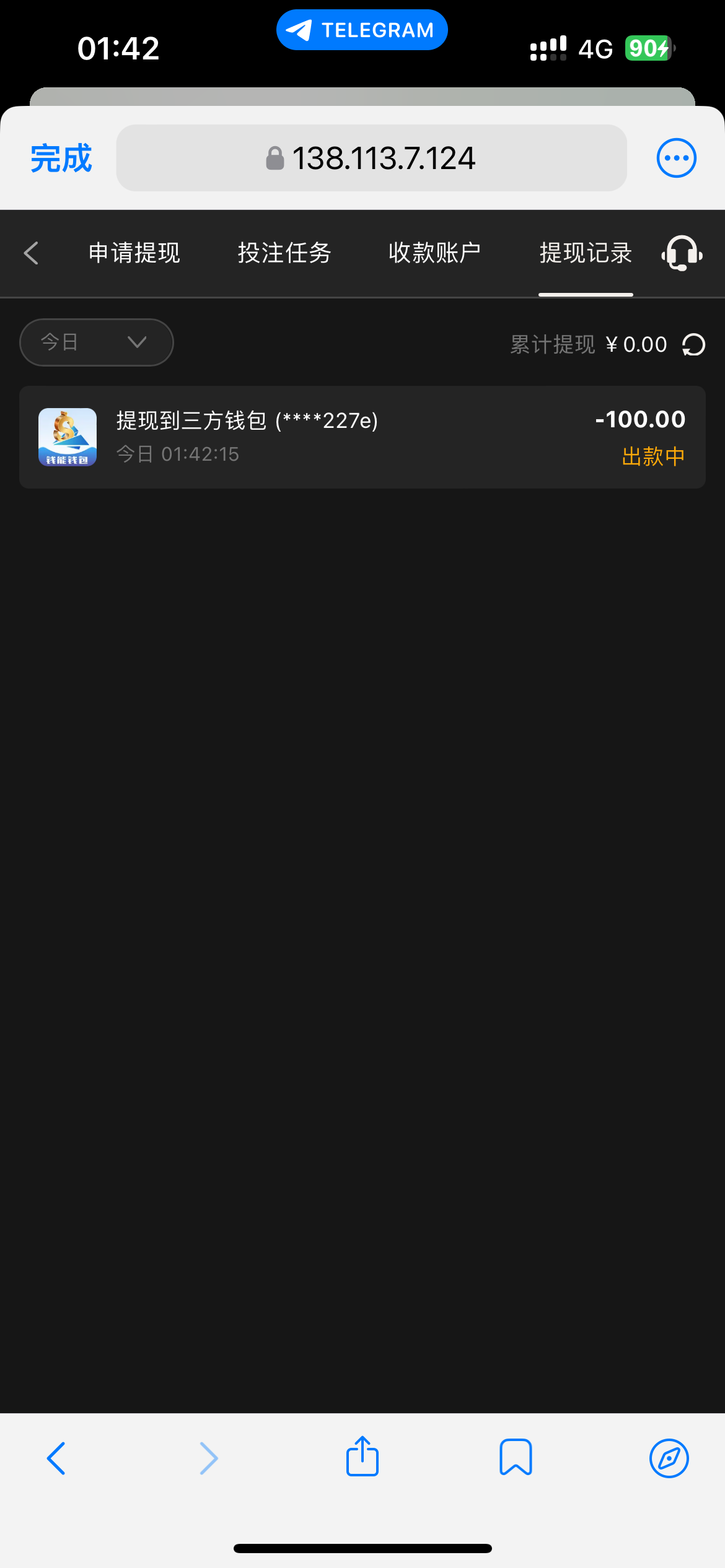Open the browser's three-dot more menu
Screen dimensions: 725x1568
(676, 158)
